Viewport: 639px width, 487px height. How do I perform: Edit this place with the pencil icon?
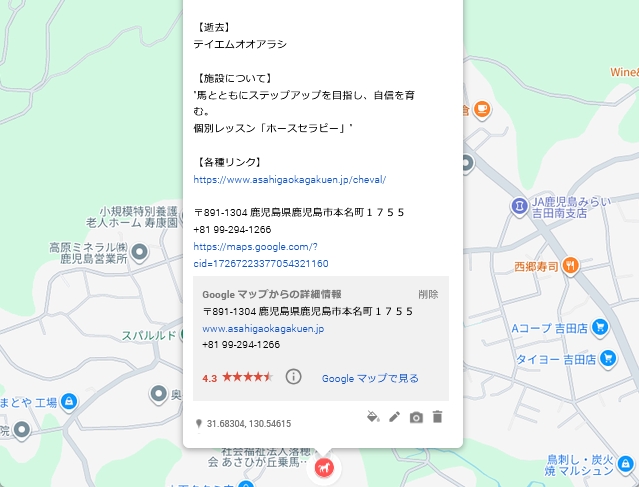tap(394, 417)
